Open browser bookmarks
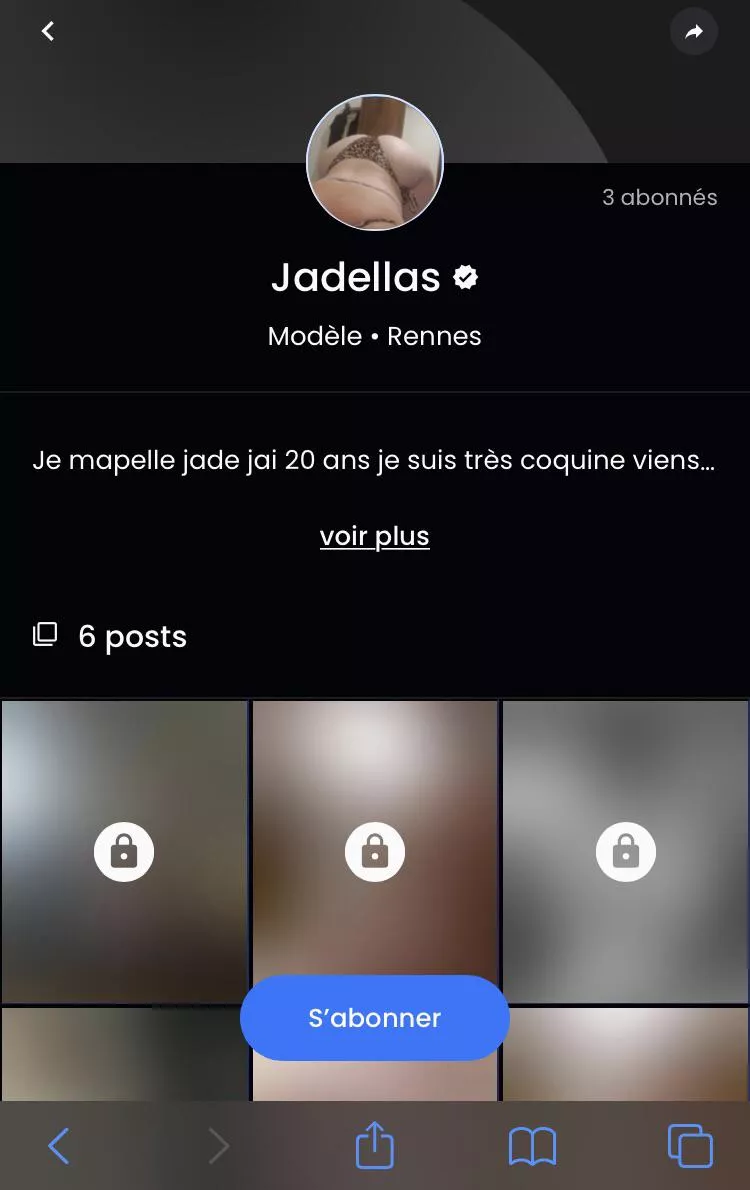This screenshot has height=1190, width=750. click(x=532, y=1146)
